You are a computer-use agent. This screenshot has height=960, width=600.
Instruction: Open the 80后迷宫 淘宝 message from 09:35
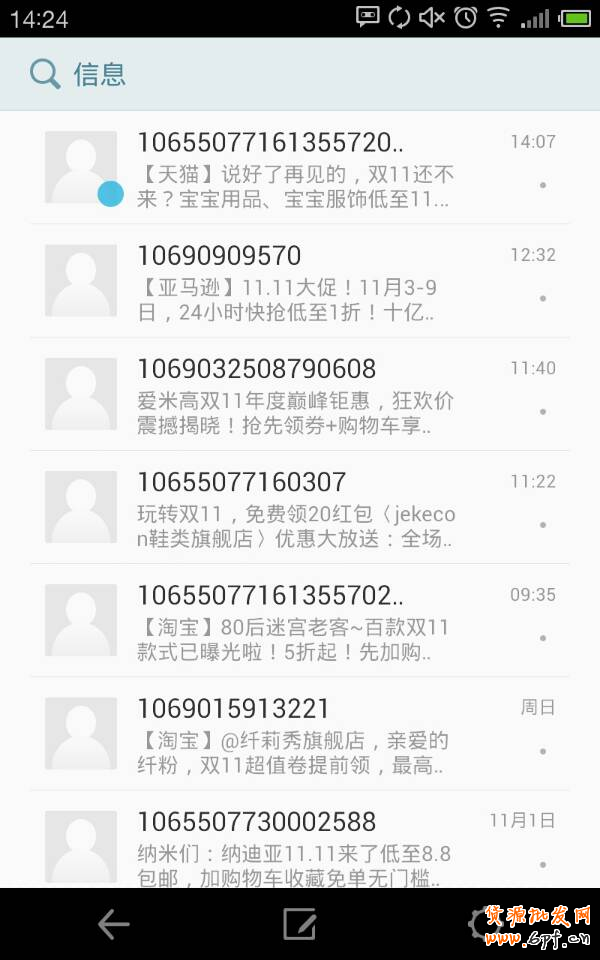point(300,621)
